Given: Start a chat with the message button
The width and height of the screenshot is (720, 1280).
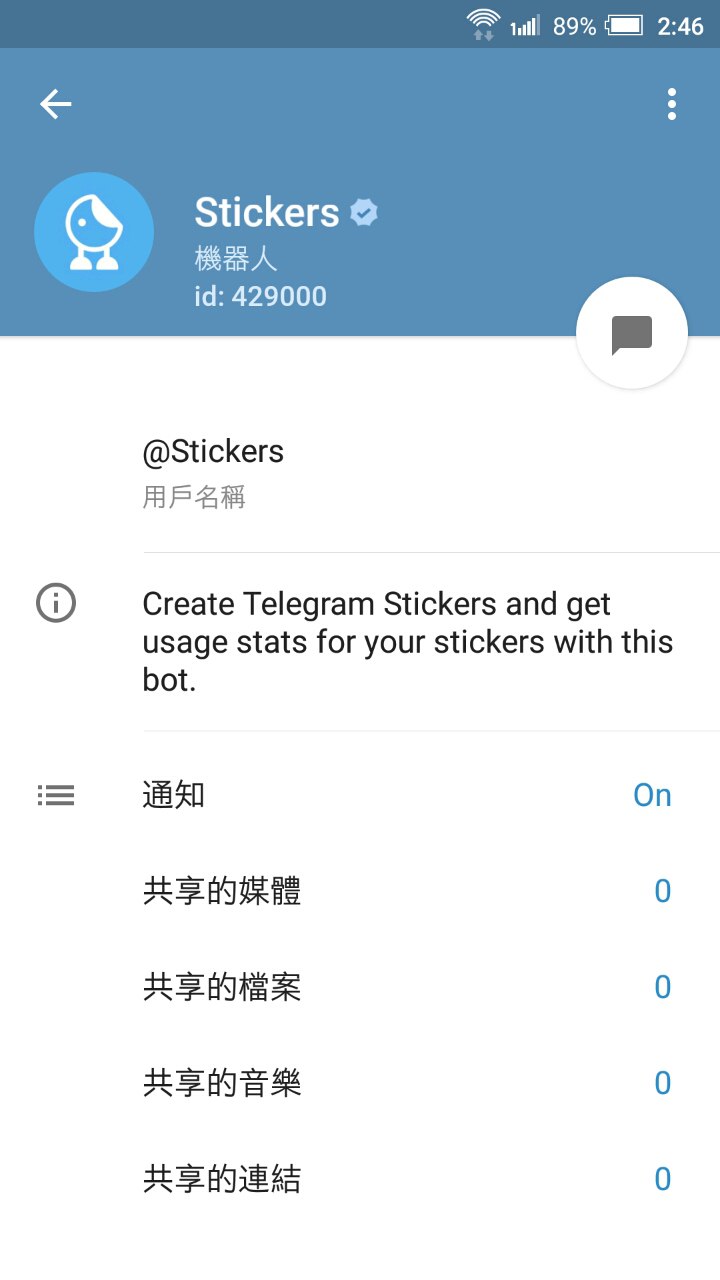Looking at the screenshot, I should coord(632,334).
